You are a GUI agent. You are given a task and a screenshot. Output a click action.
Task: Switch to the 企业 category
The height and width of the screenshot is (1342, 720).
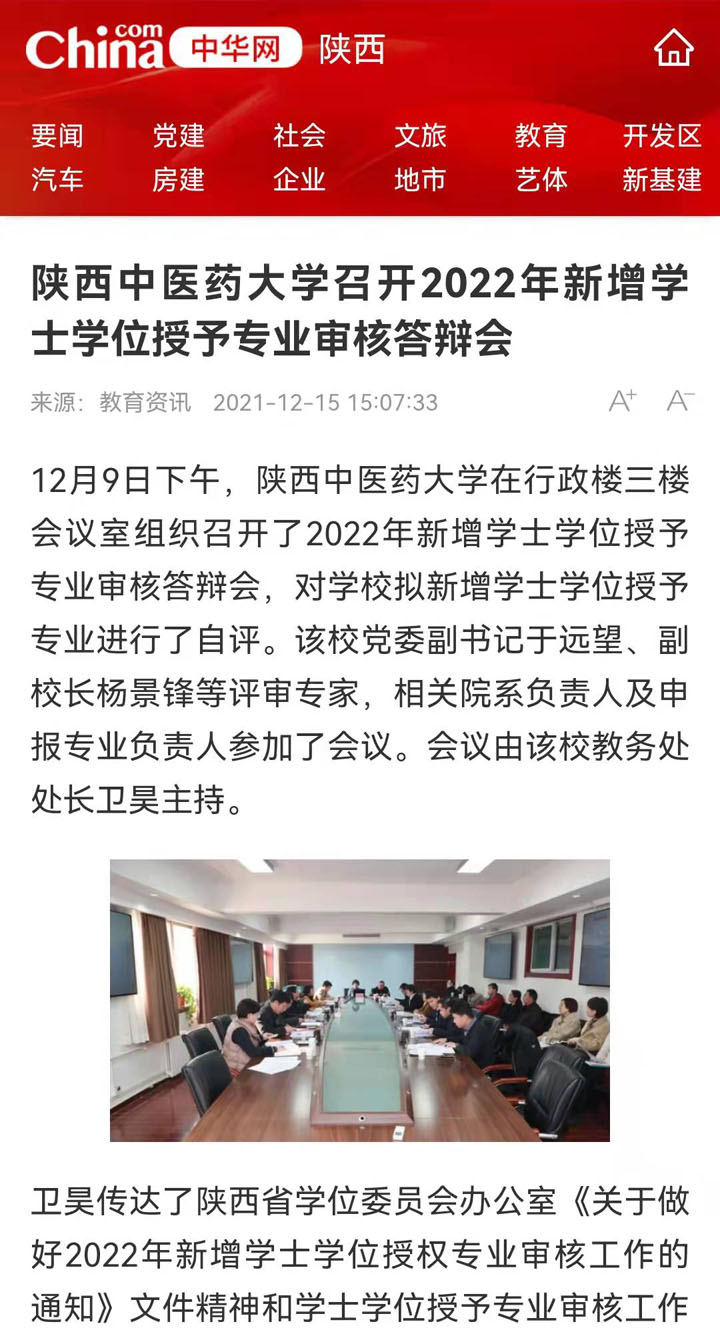coord(299,180)
